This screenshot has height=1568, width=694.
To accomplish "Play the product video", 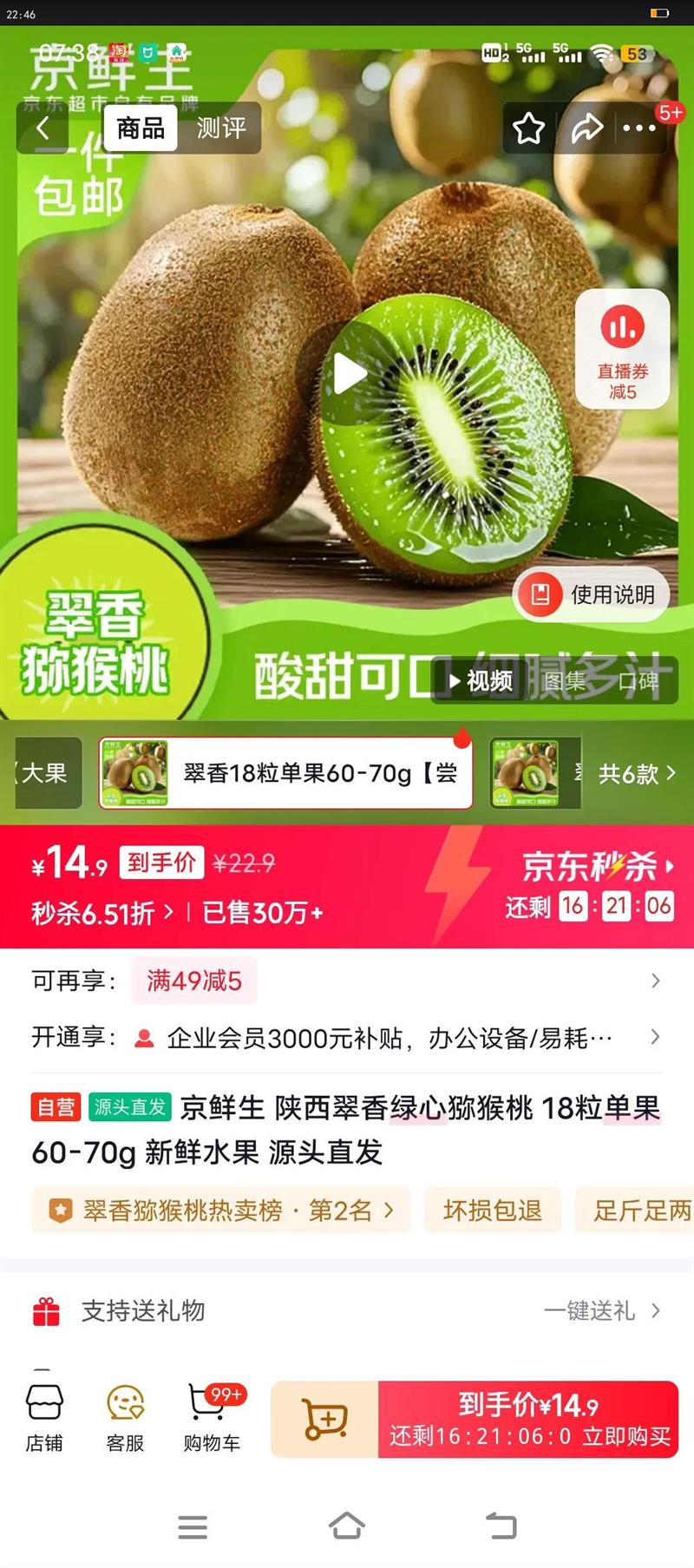I will click(350, 374).
